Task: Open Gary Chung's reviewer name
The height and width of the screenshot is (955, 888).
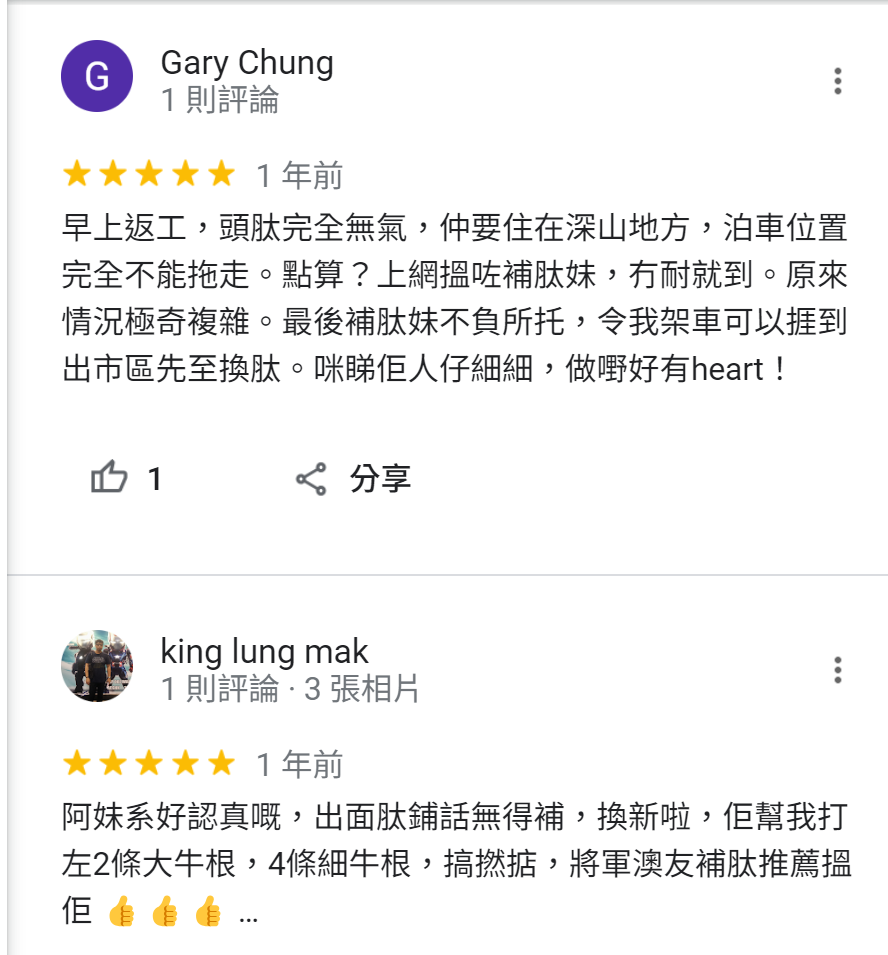Action: (x=247, y=63)
